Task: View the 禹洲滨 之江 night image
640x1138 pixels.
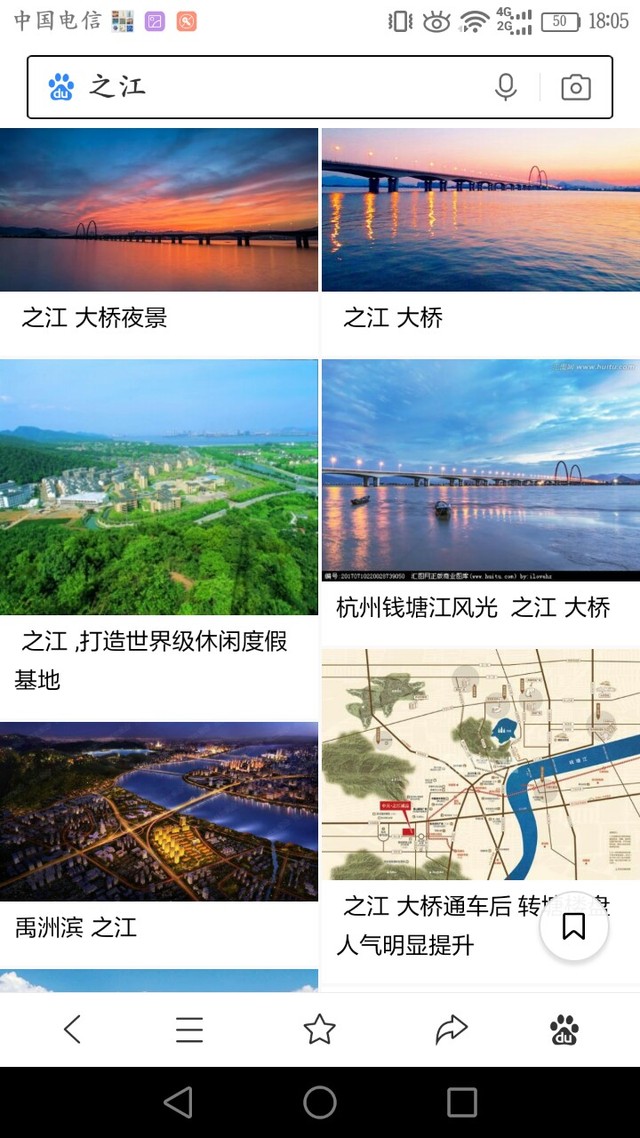Action: click(159, 811)
